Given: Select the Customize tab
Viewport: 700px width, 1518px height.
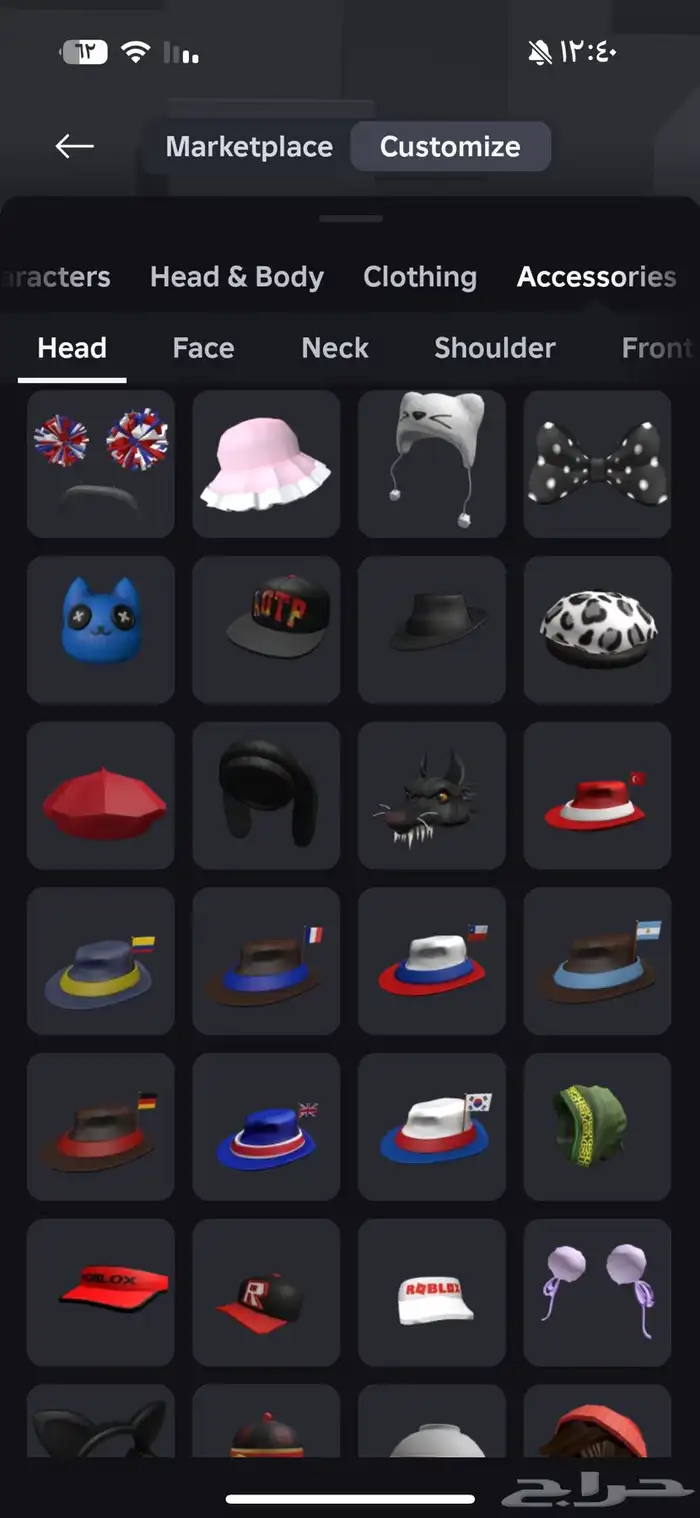Looking at the screenshot, I should pyautogui.click(x=450, y=147).
